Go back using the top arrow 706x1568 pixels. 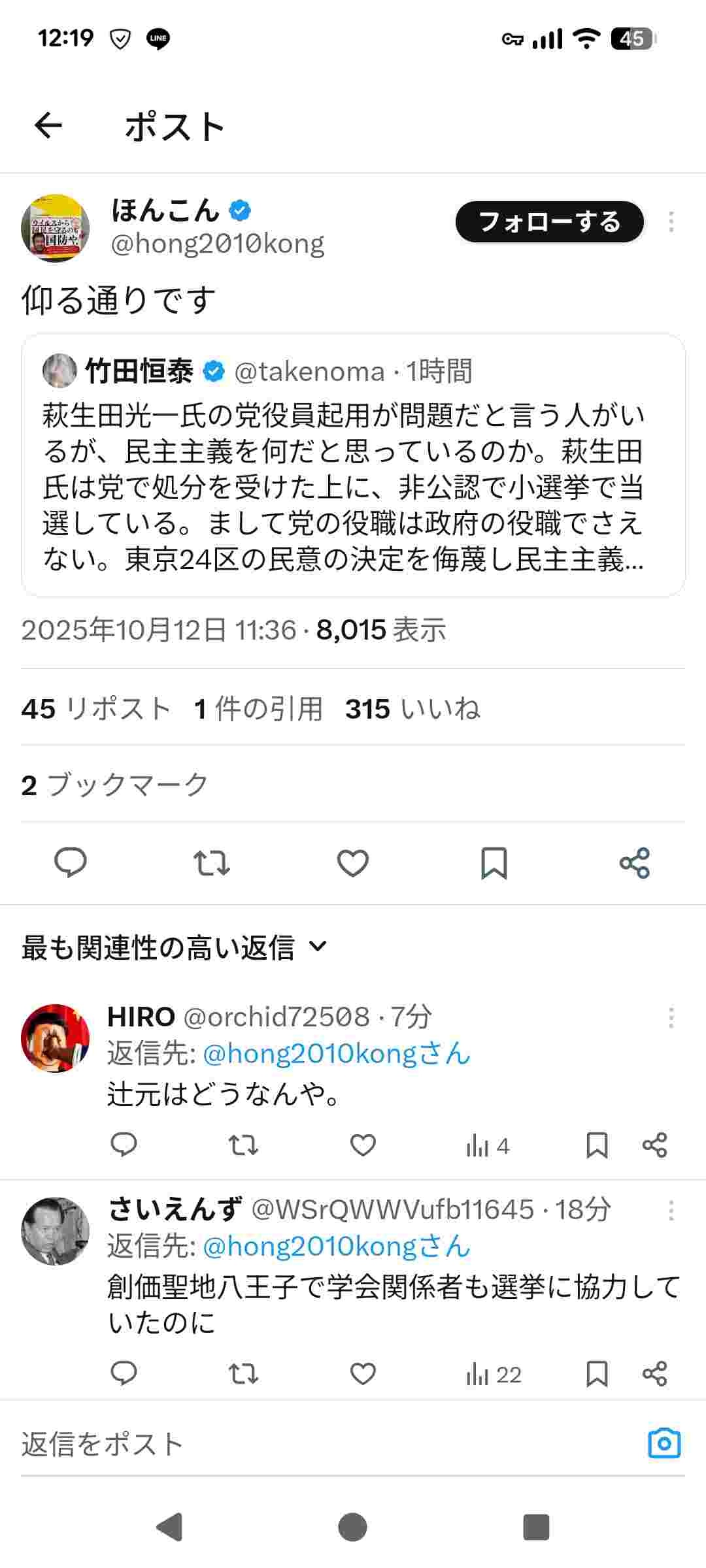[48, 125]
